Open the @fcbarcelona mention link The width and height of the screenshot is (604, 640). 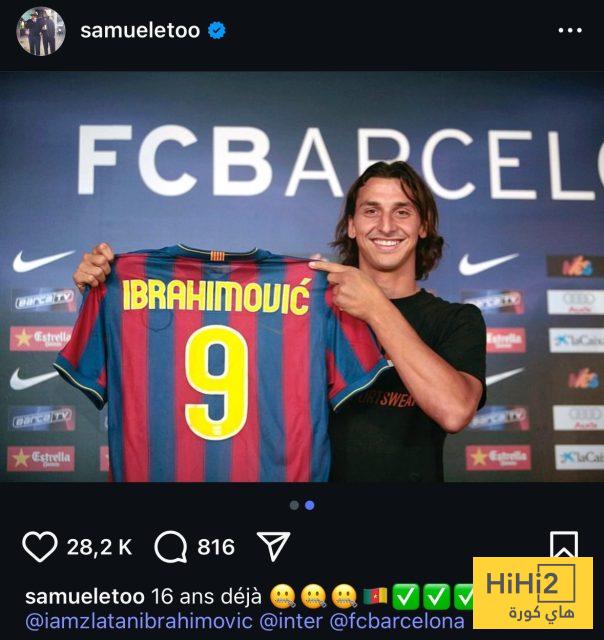pos(397,621)
